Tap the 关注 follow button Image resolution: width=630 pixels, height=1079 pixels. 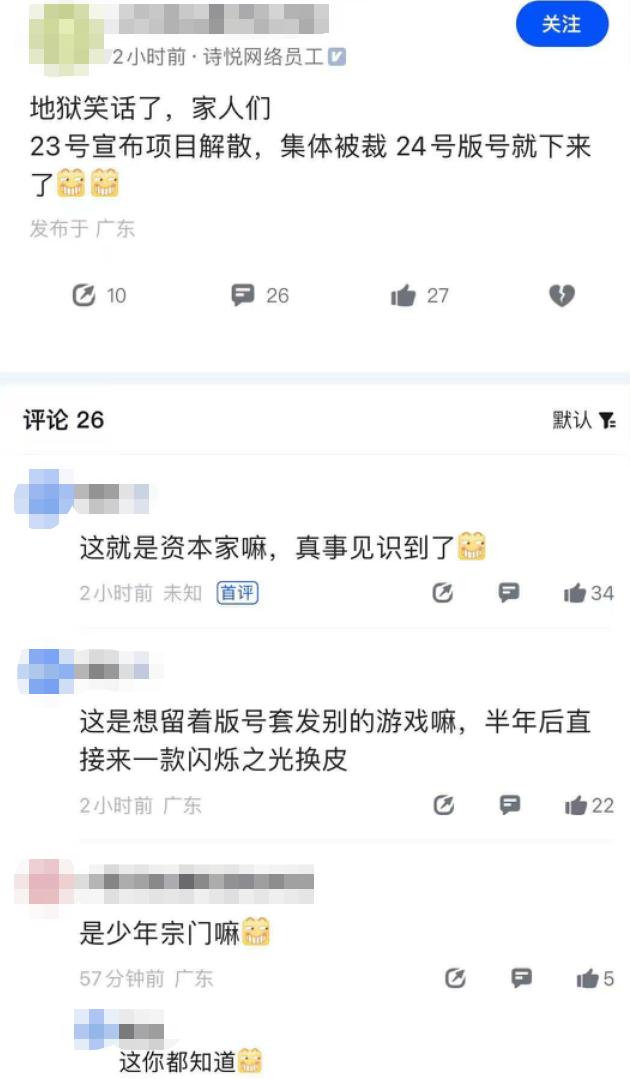click(x=562, y=24)
